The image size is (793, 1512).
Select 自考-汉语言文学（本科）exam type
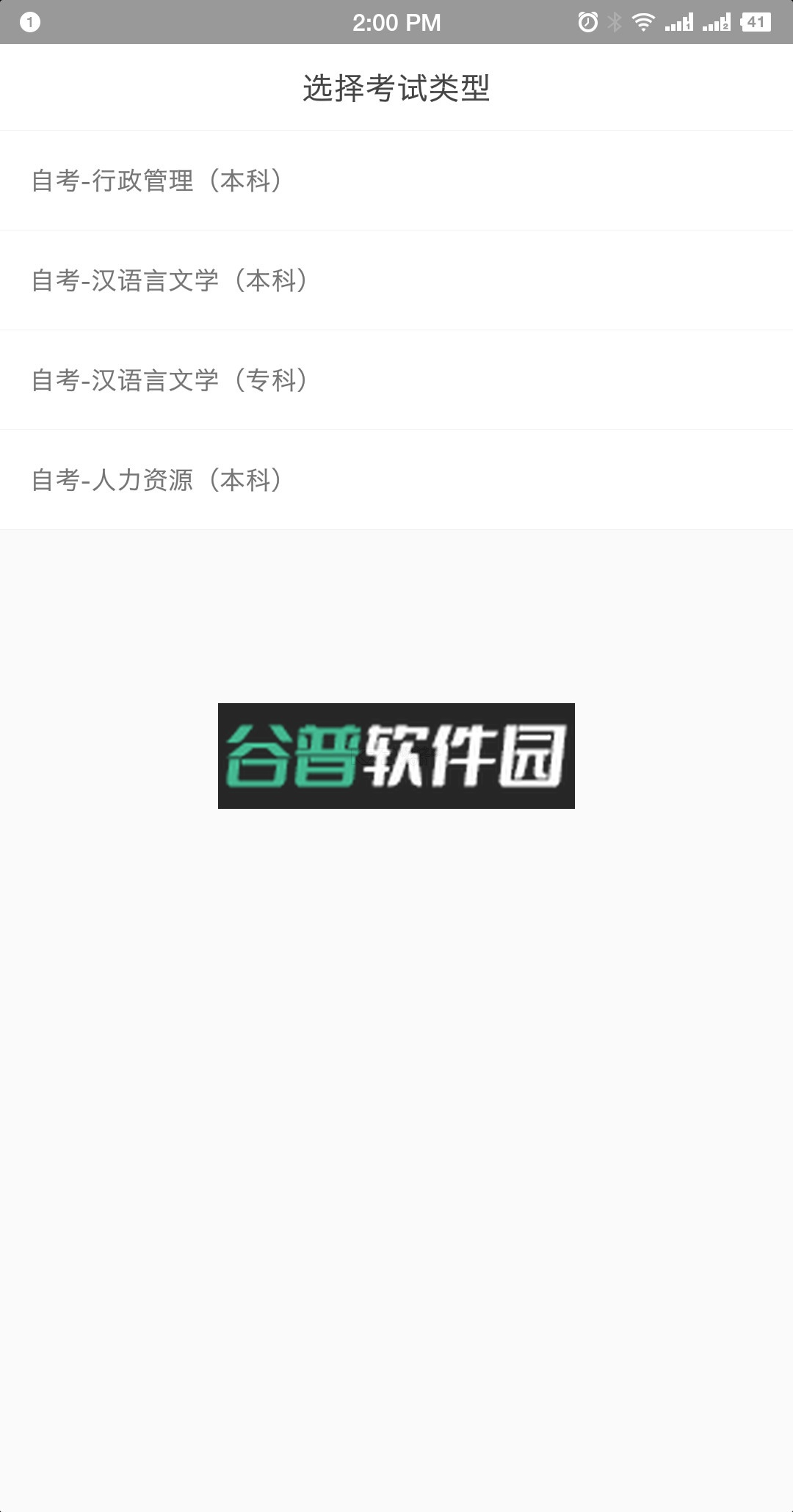coord(170,280)
